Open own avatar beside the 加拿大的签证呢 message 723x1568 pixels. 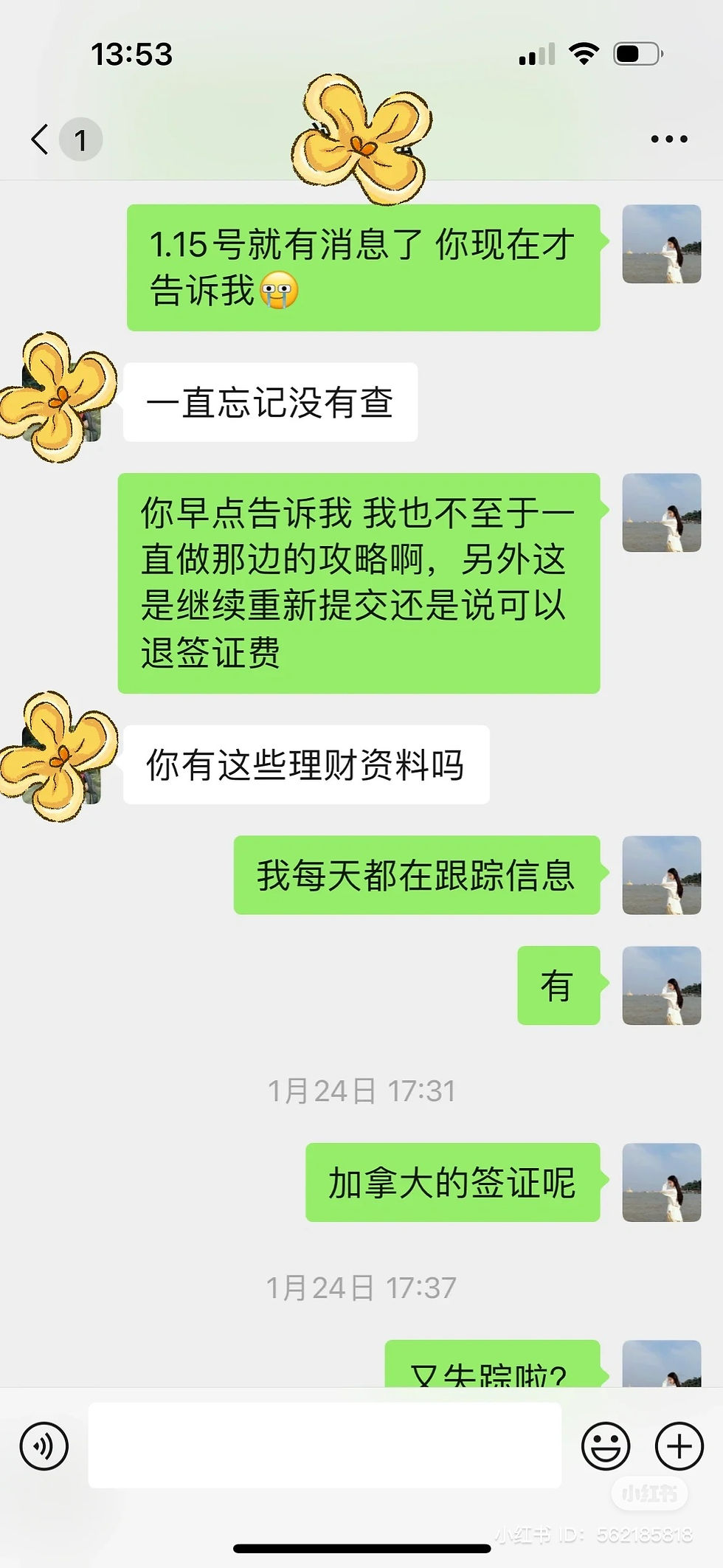click(x=661, y=1182)
